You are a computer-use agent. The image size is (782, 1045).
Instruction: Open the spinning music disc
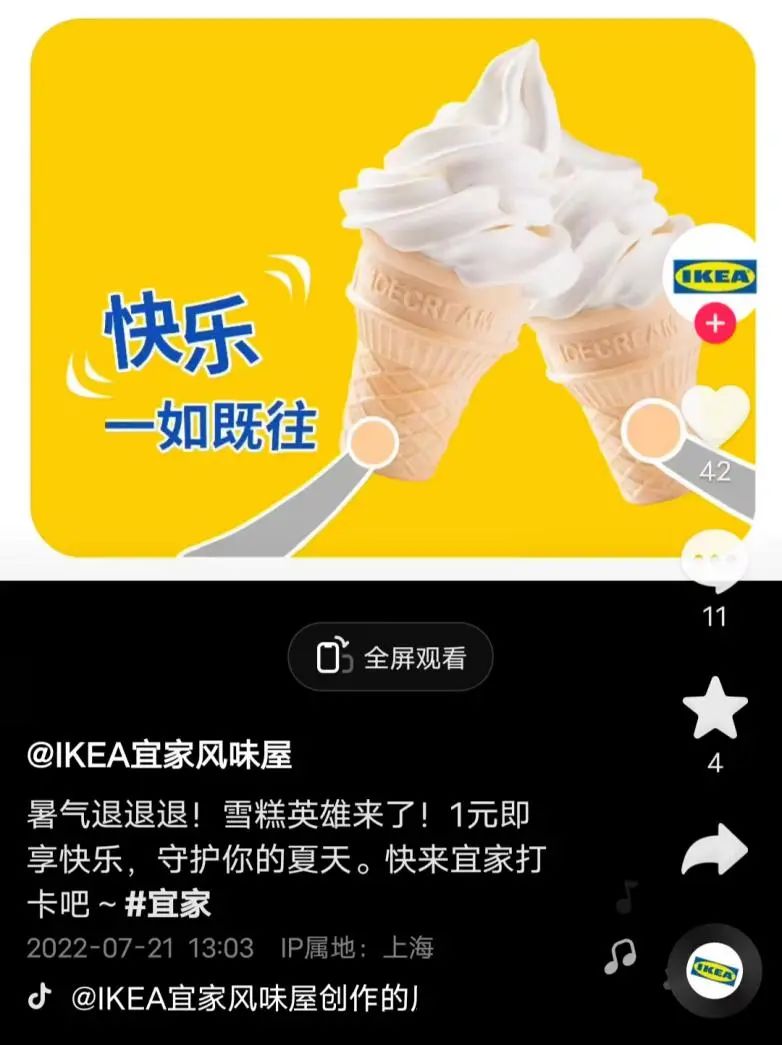click(x=715, y=971)
